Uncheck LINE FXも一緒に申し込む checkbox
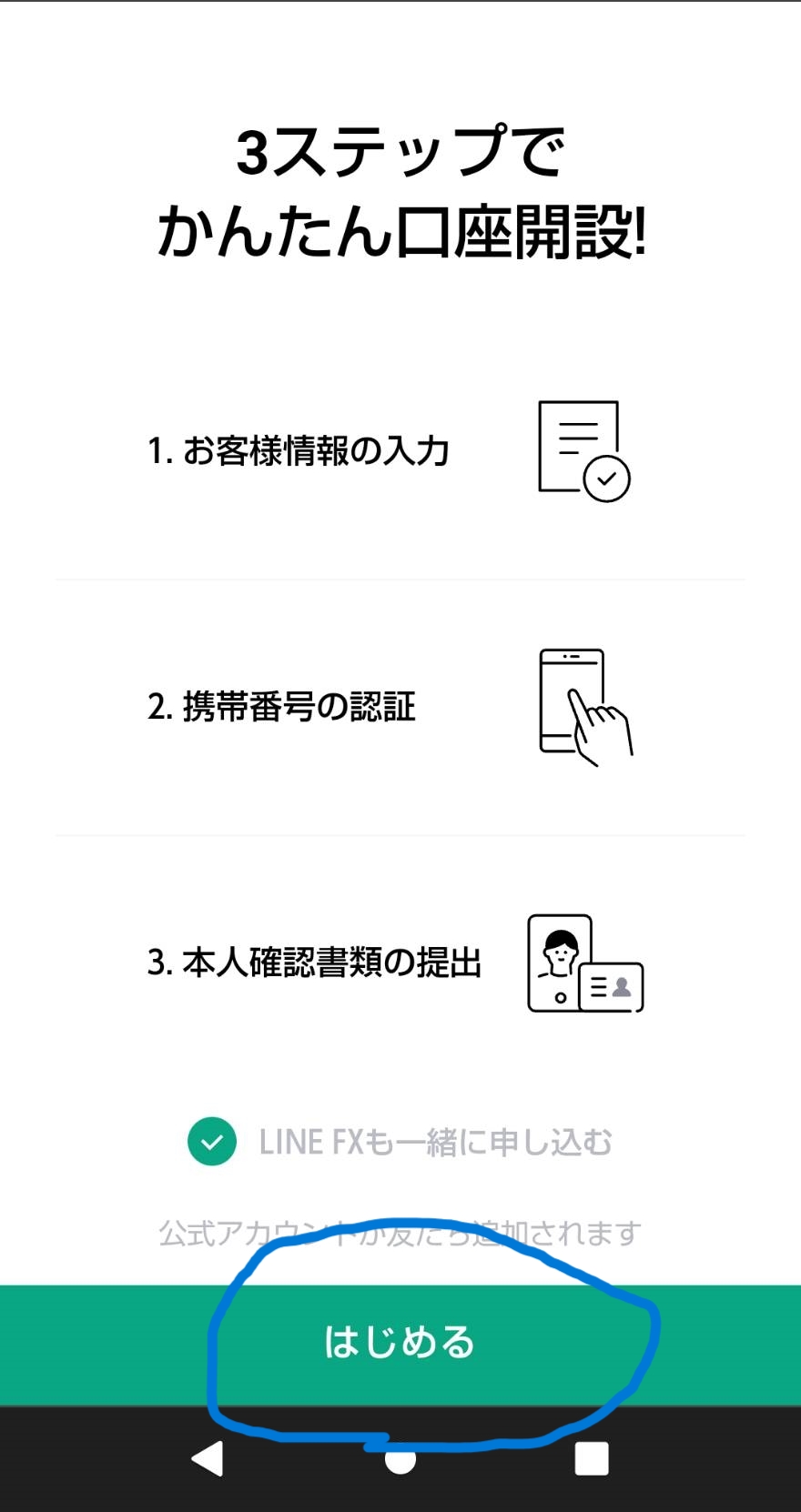 212,1142
